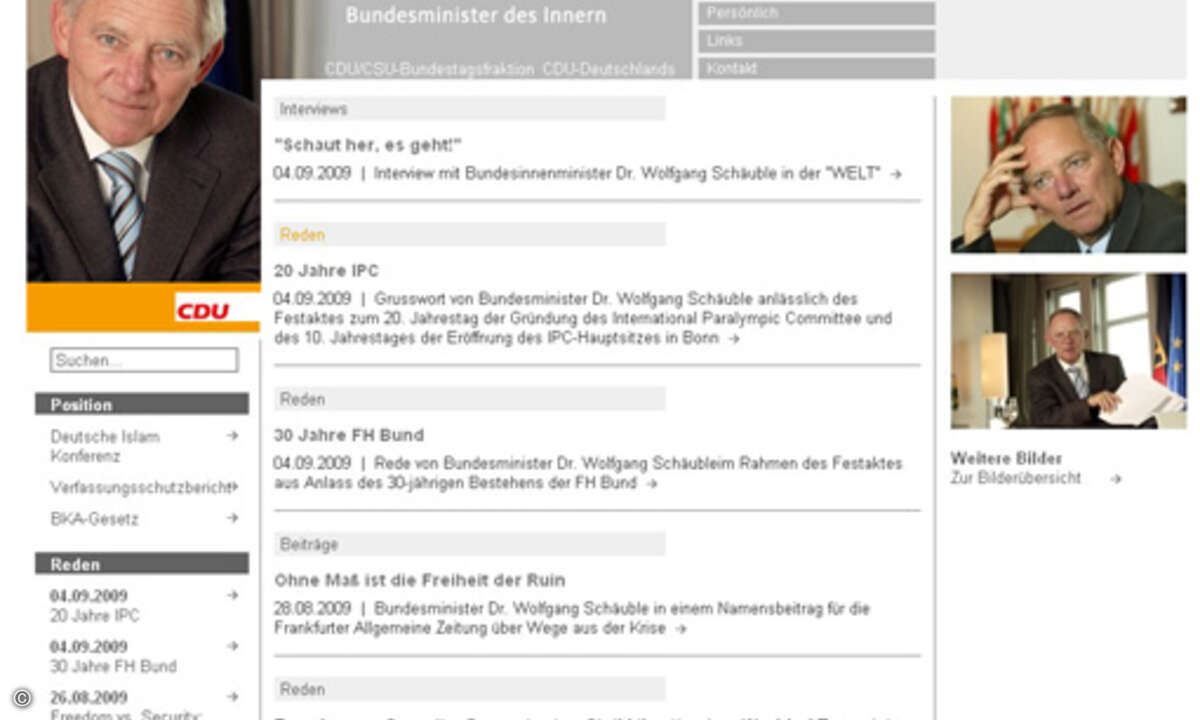Read Ohne Maß ist die Freiheit der Ruin
Viewport: 1200px width, 720px height.
tap(419, 580)
